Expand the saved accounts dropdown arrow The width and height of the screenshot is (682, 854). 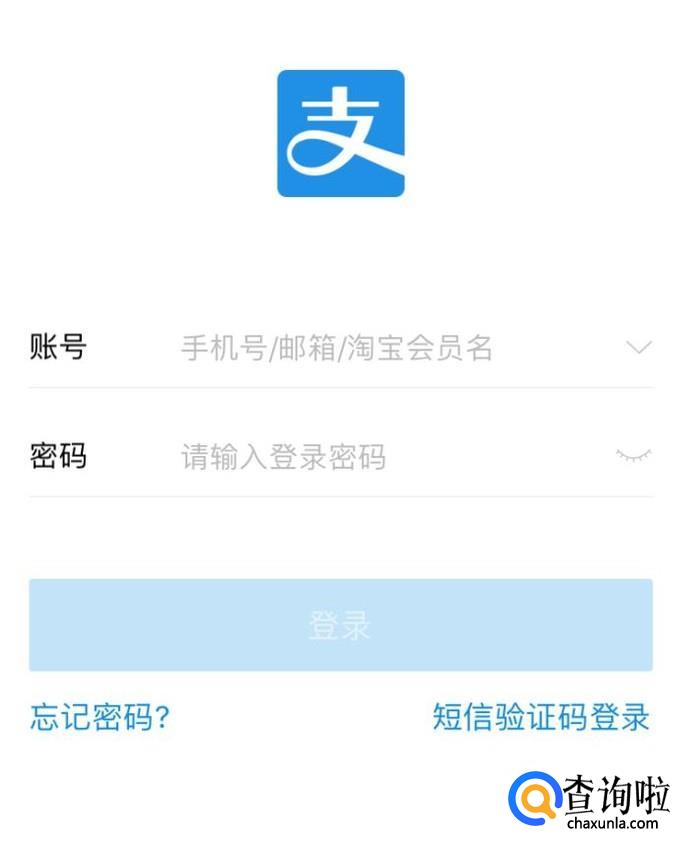(x=638, y=348)
